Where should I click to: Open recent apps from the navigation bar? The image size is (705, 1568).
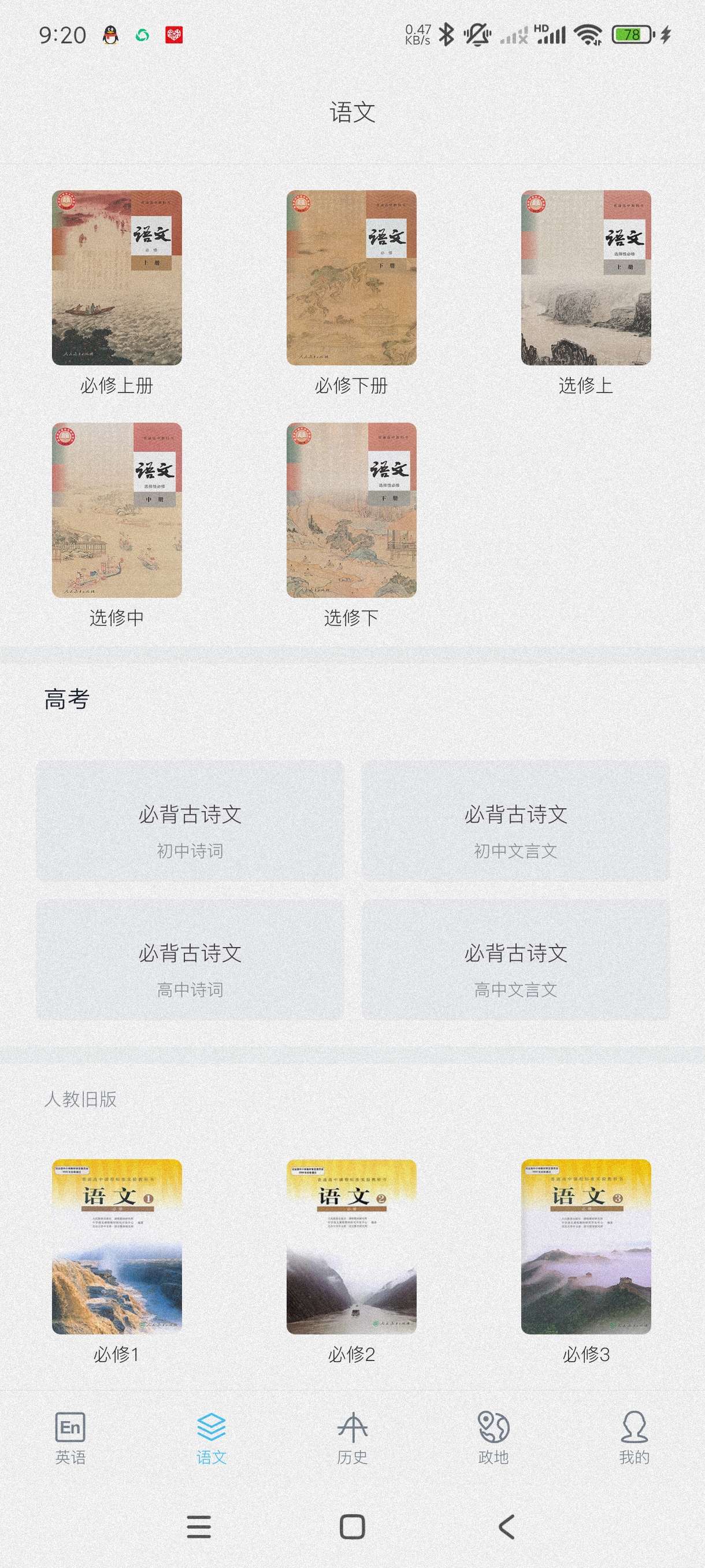pos(199,1526)
